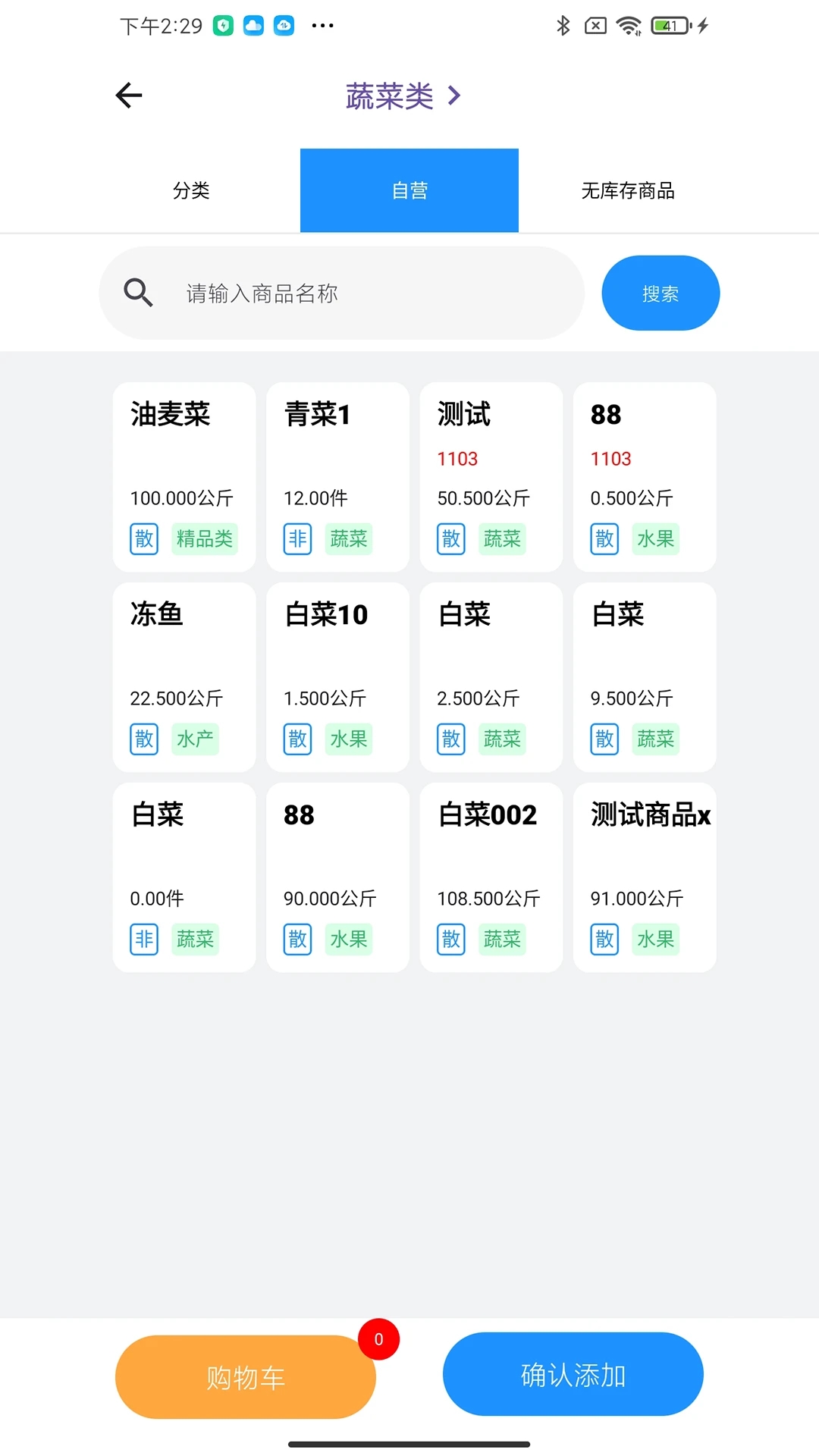
Task: Tap the 搜索 button
Action: (661, 293)
